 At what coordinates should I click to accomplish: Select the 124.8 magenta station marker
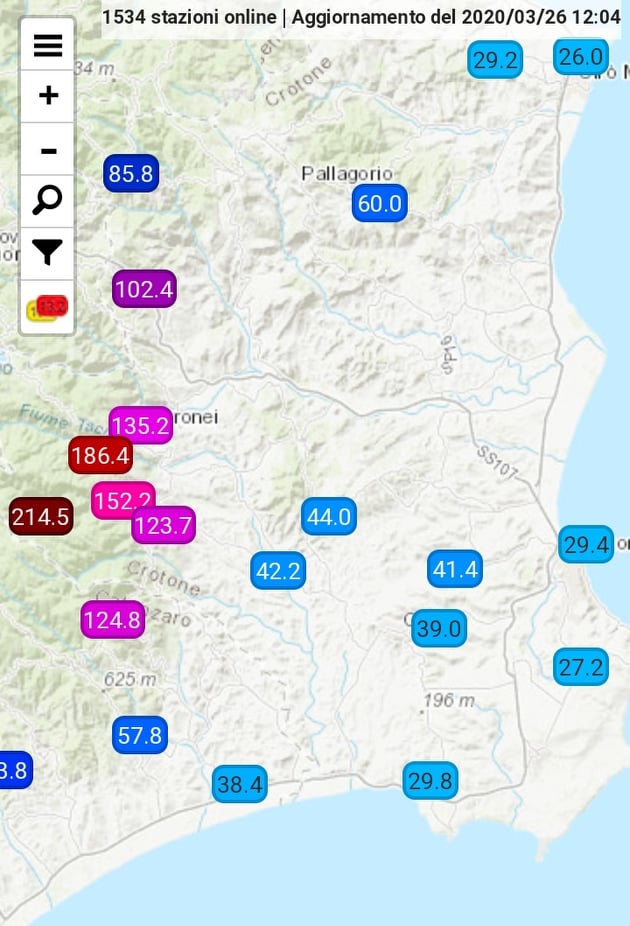click(112, 619)
